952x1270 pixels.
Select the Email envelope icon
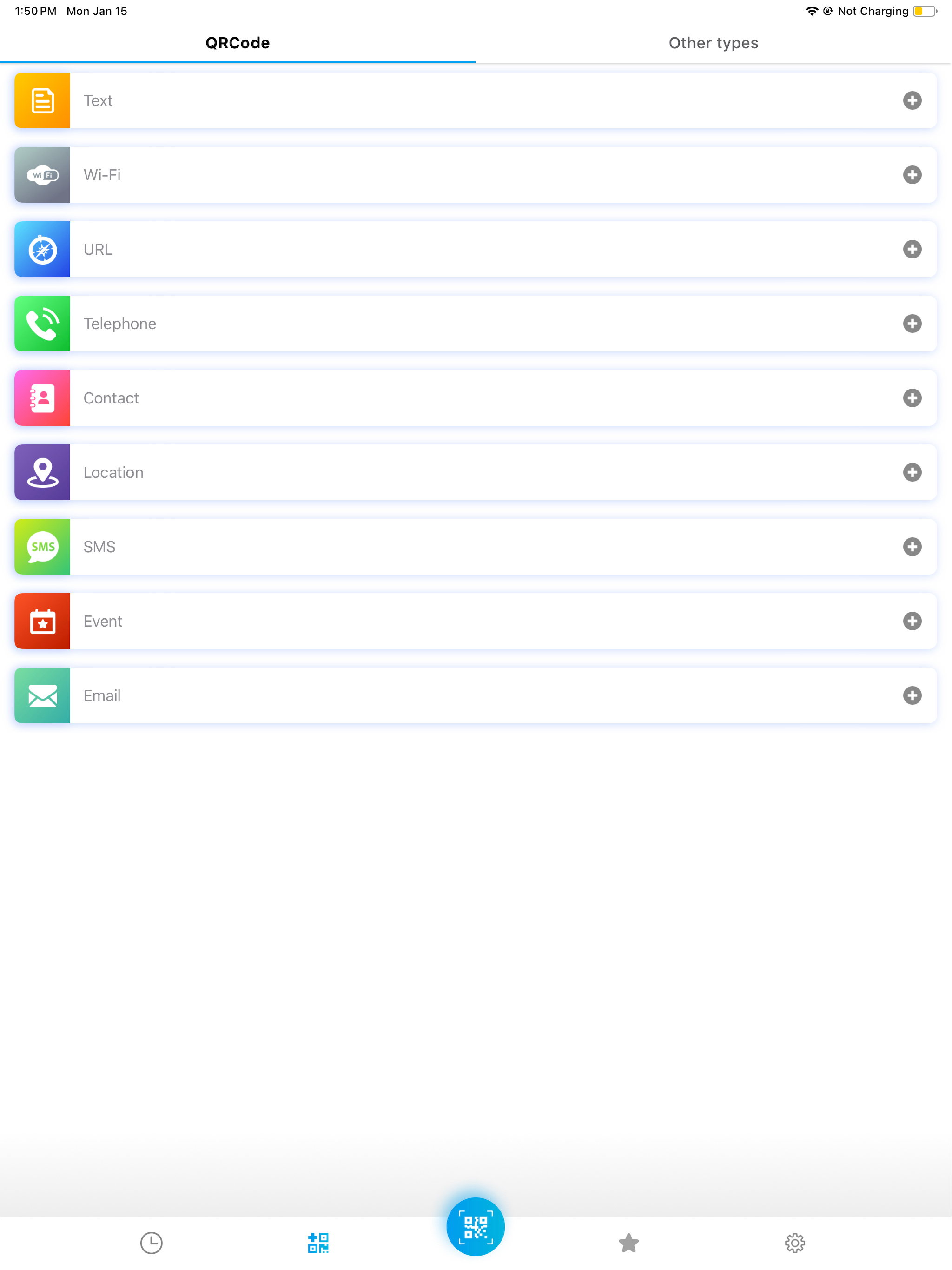[42, 695]
